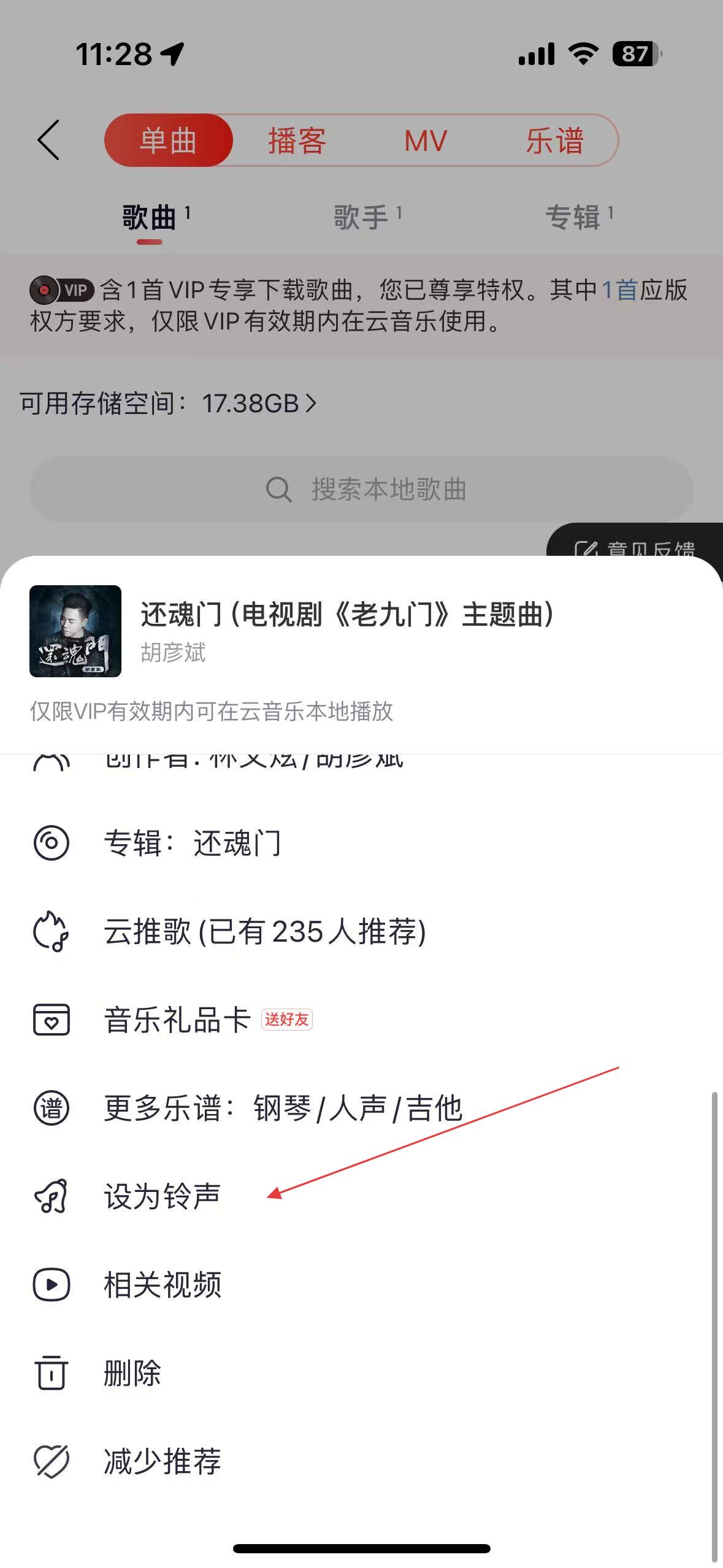The height and width of the screenshot is (1568, 723).
Task: Open 更多乐谱 sheet music options
Action: click(x=282, y=1109)
